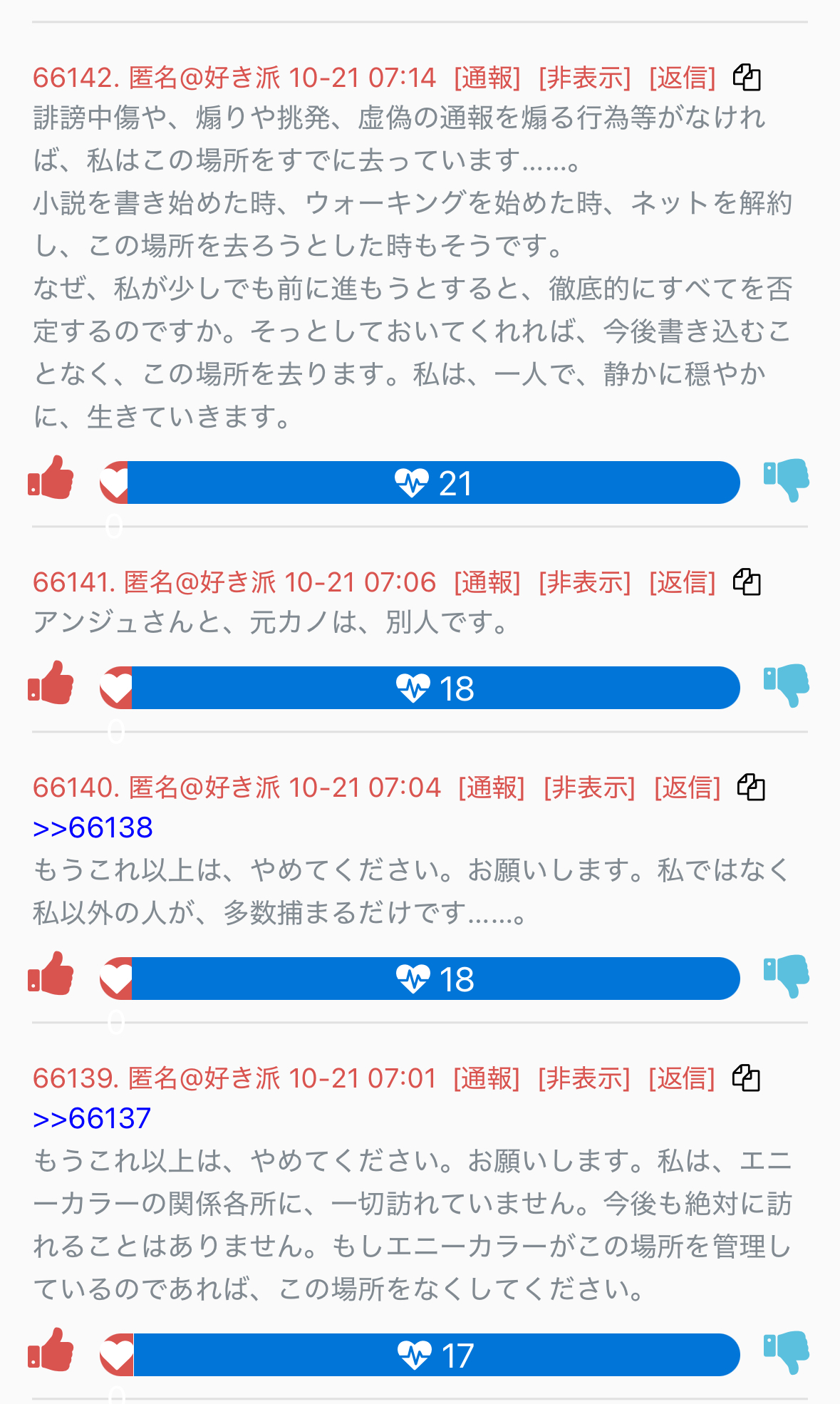
Task: Tap [返信] to reply to comment 66142
Action: tap(682, 77)
